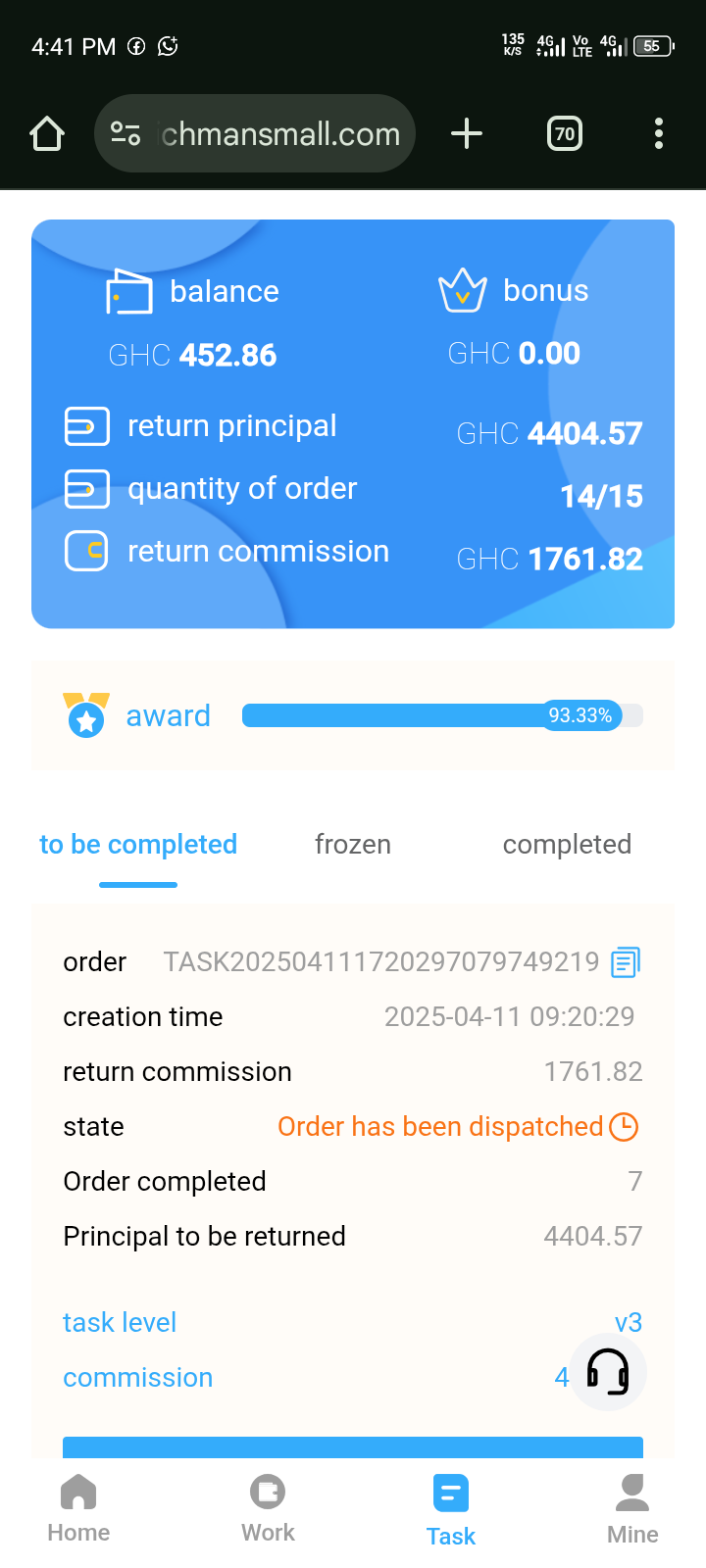
Task: Copy the order number
Action: tap(625, 962)
